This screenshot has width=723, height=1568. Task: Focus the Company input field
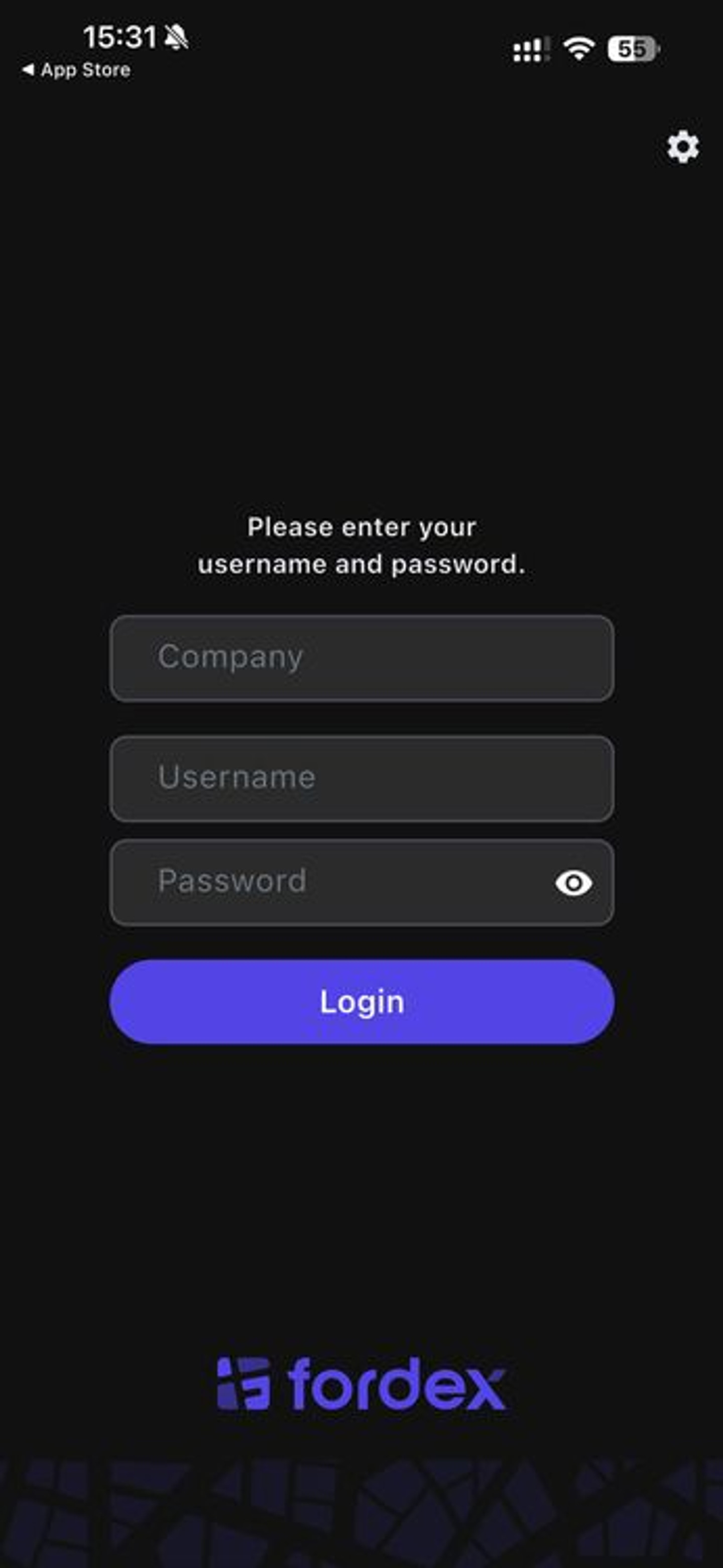[361, 658]
